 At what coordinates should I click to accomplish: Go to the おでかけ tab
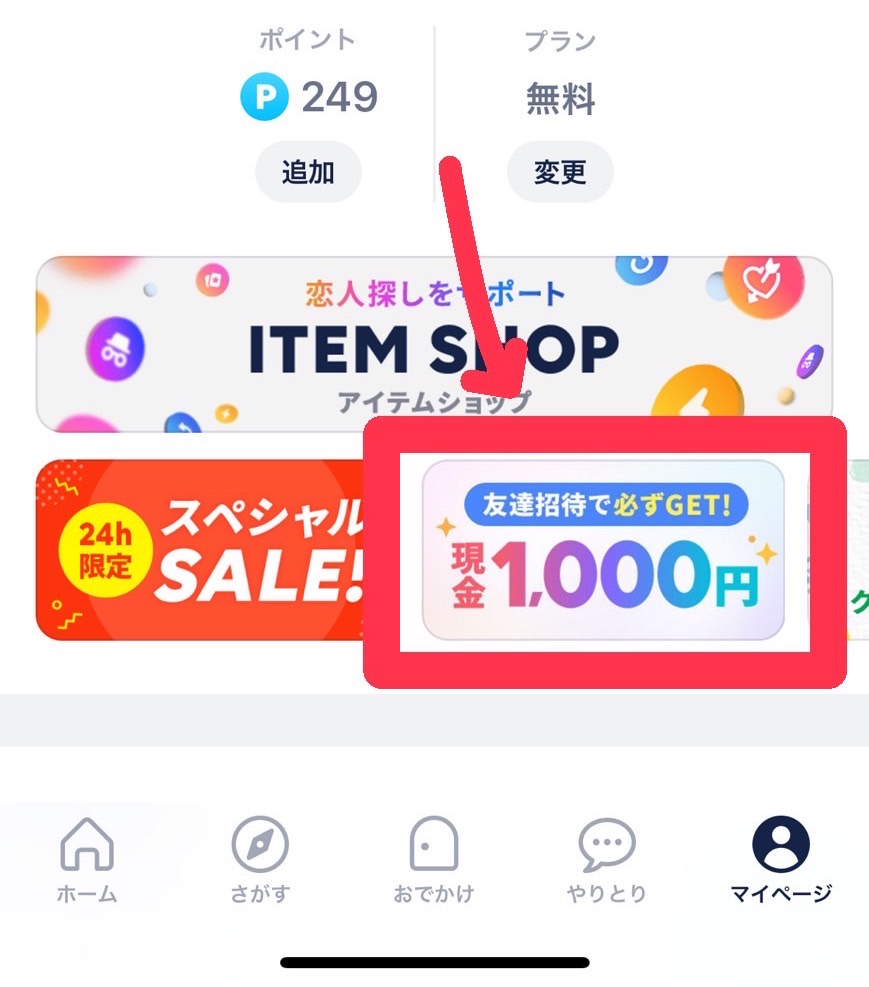(433, 860)
